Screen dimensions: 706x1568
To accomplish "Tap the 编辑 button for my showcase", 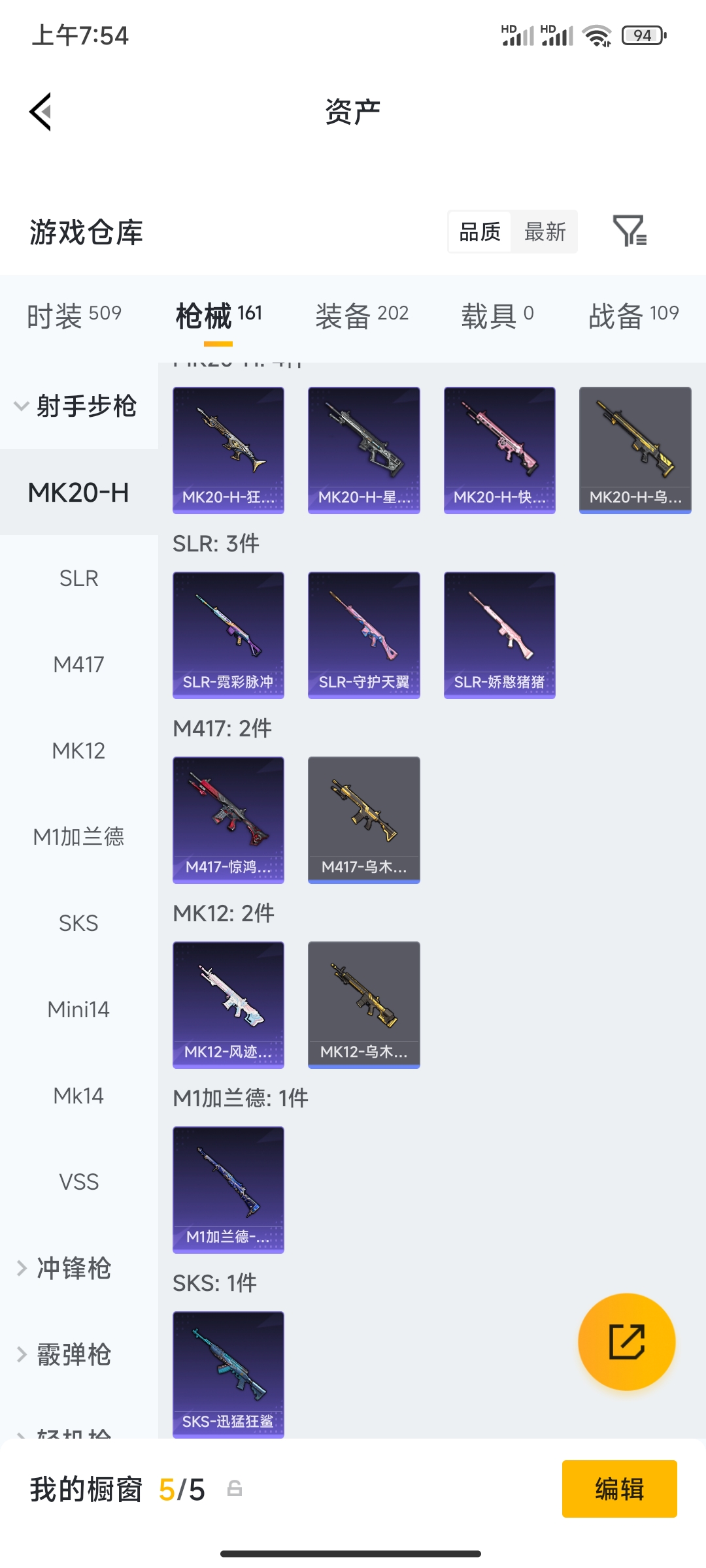I will (x=619, y=1489).
